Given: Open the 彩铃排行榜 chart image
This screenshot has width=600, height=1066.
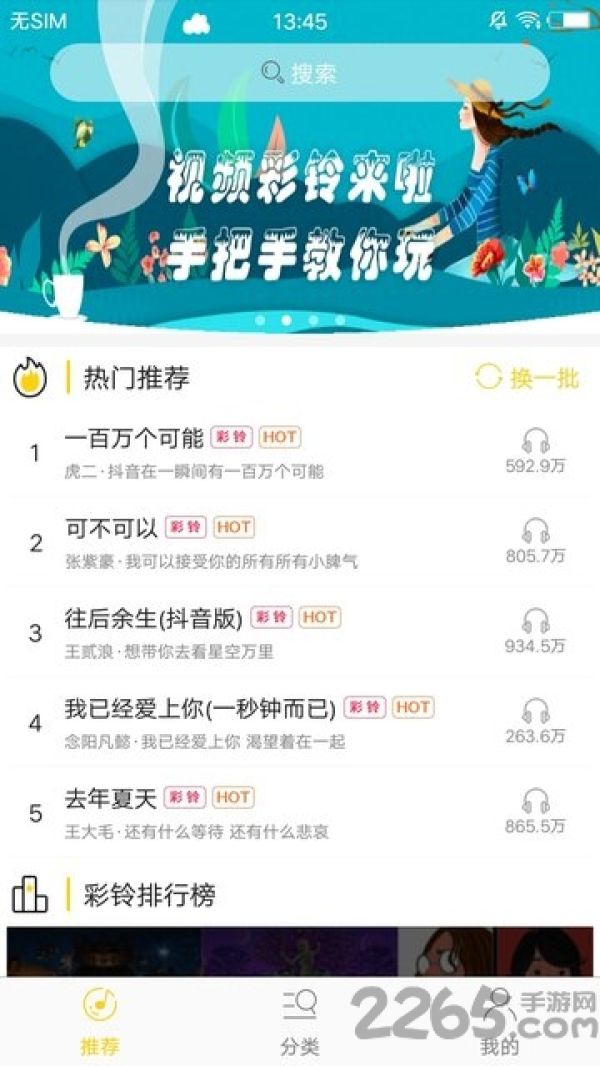Looking at the screenshot, I should tap(300, 952).
